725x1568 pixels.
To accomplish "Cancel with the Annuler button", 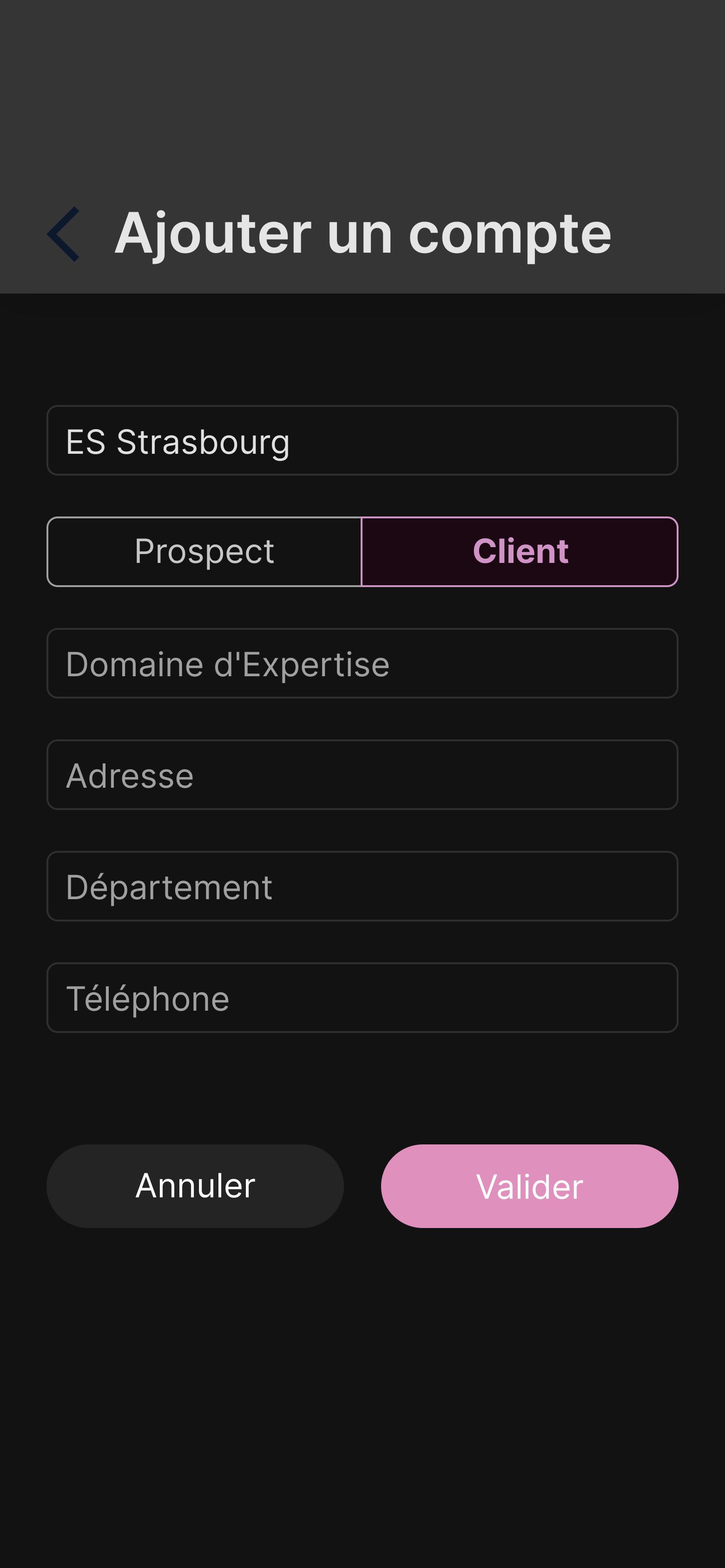I will tap(195, 1186).
